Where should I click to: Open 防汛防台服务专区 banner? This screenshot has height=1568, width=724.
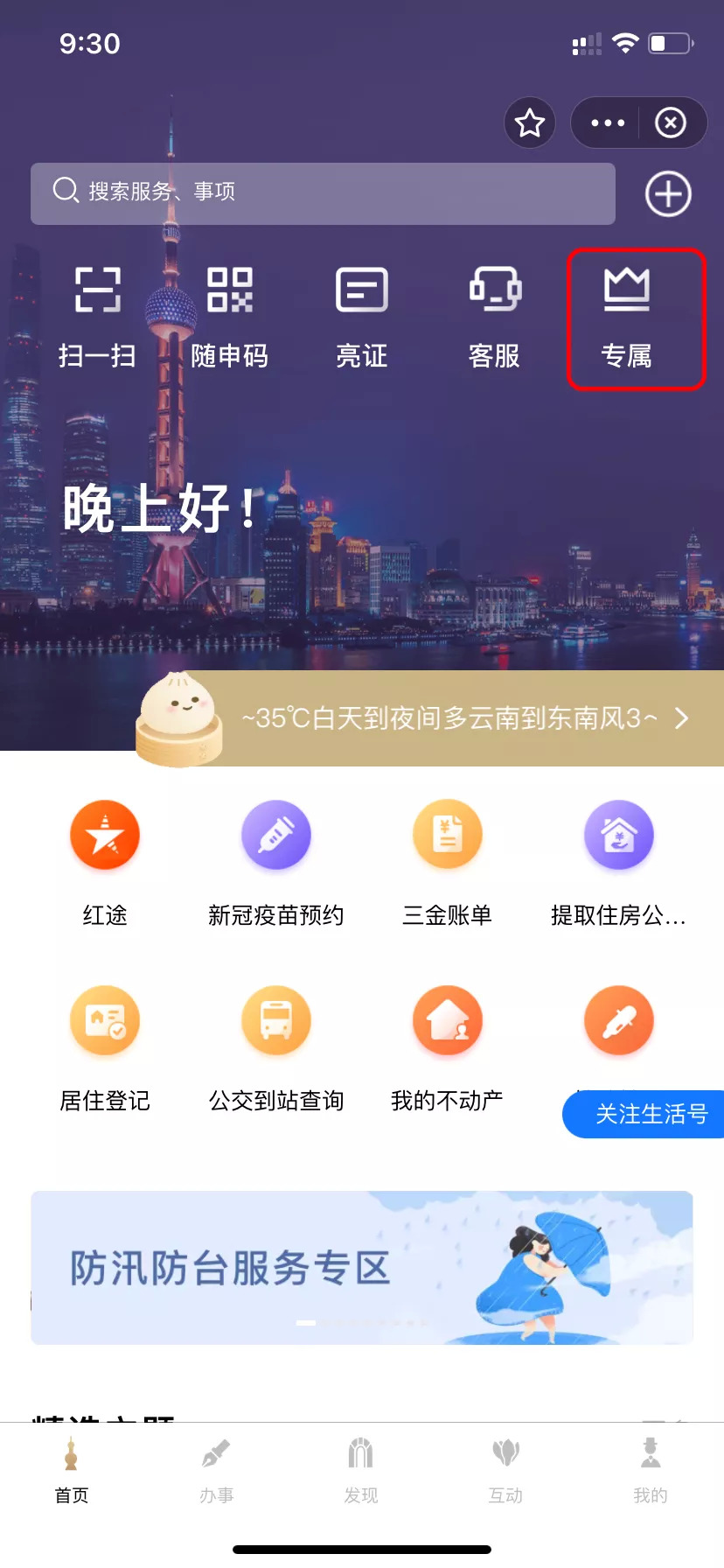[362, 1267]
